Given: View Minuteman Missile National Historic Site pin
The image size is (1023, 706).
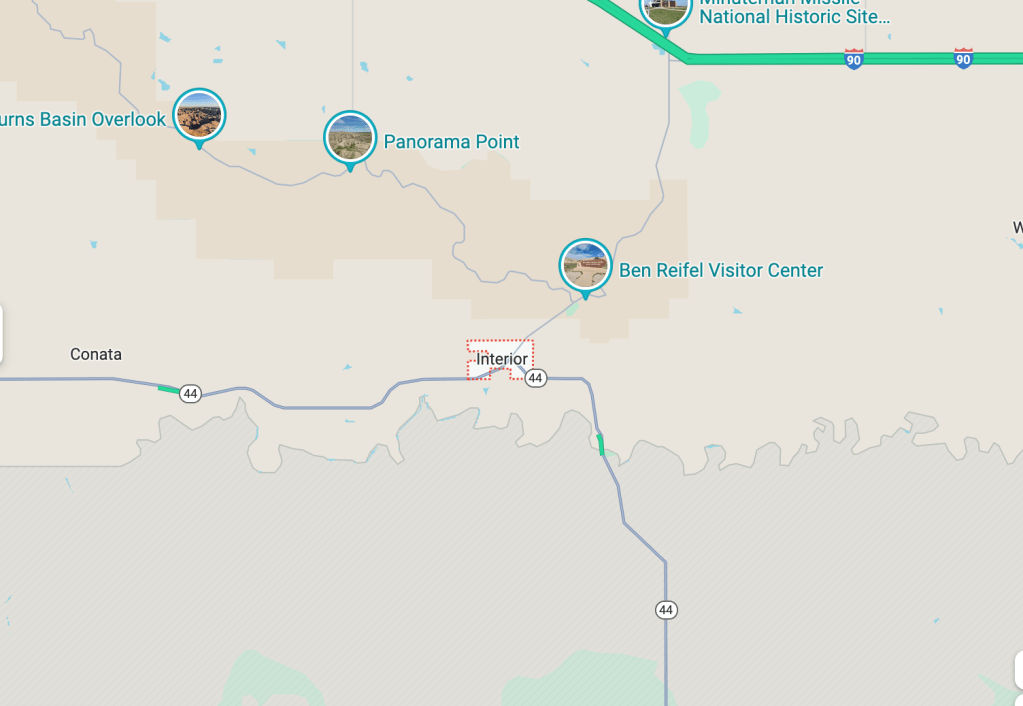Looking at the screenshot, I should click(x=665, y=10).
